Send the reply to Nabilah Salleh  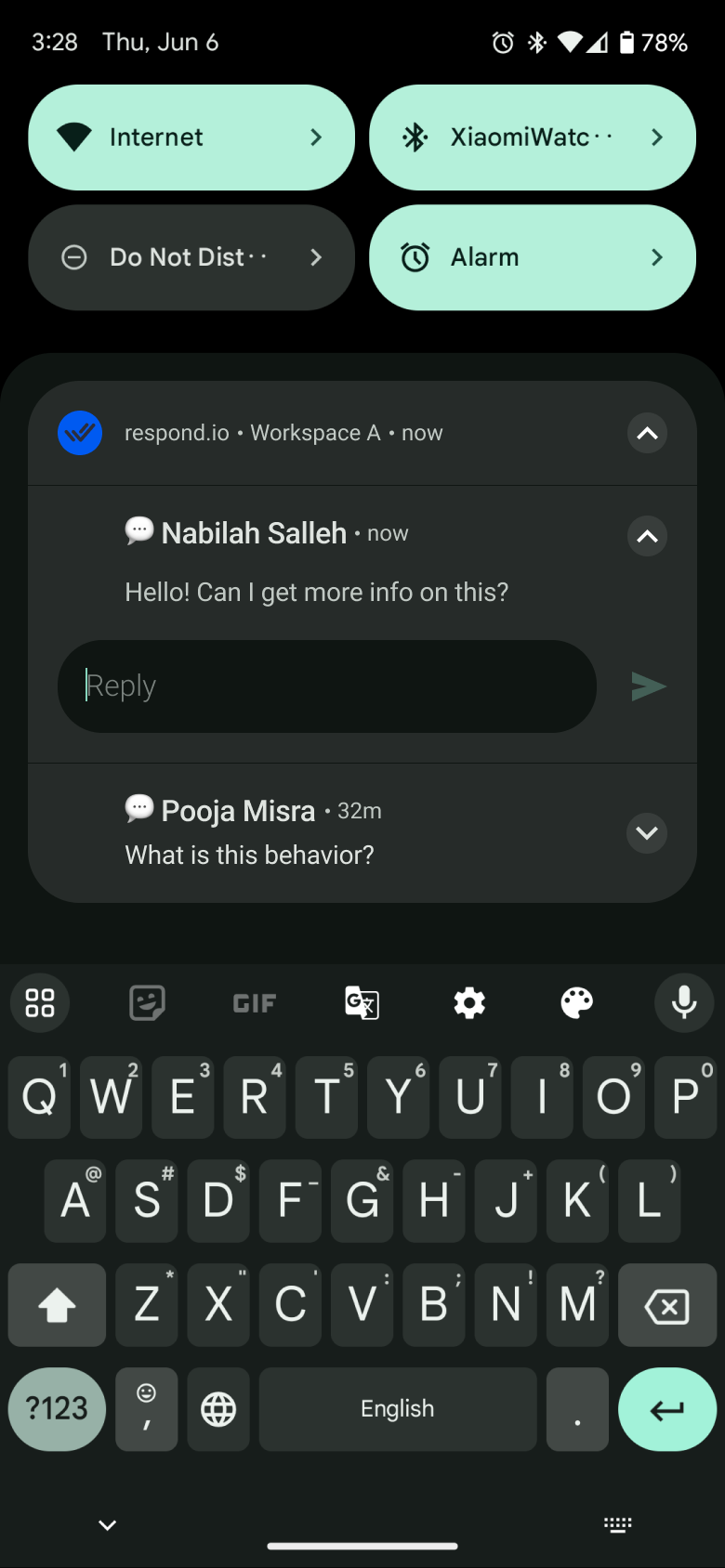point(648,686)
